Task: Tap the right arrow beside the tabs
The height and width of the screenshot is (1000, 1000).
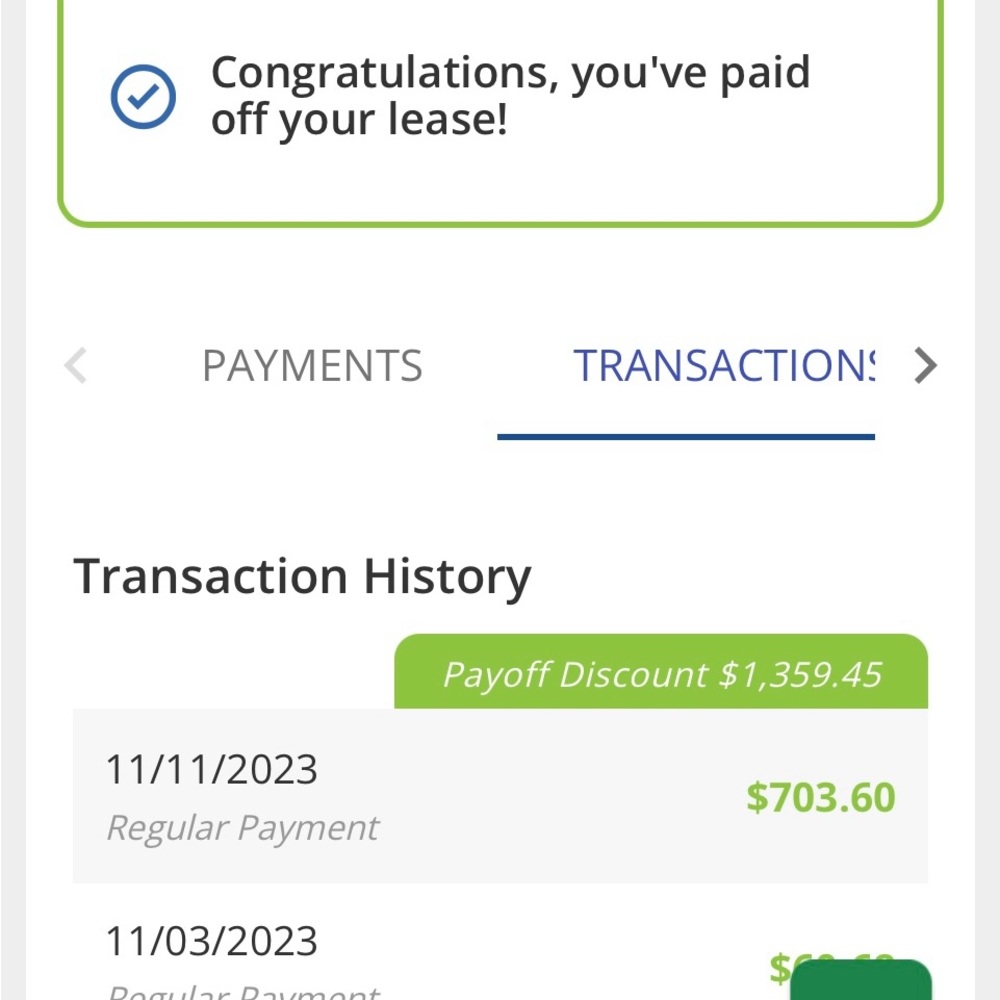Action: point(926,367)
